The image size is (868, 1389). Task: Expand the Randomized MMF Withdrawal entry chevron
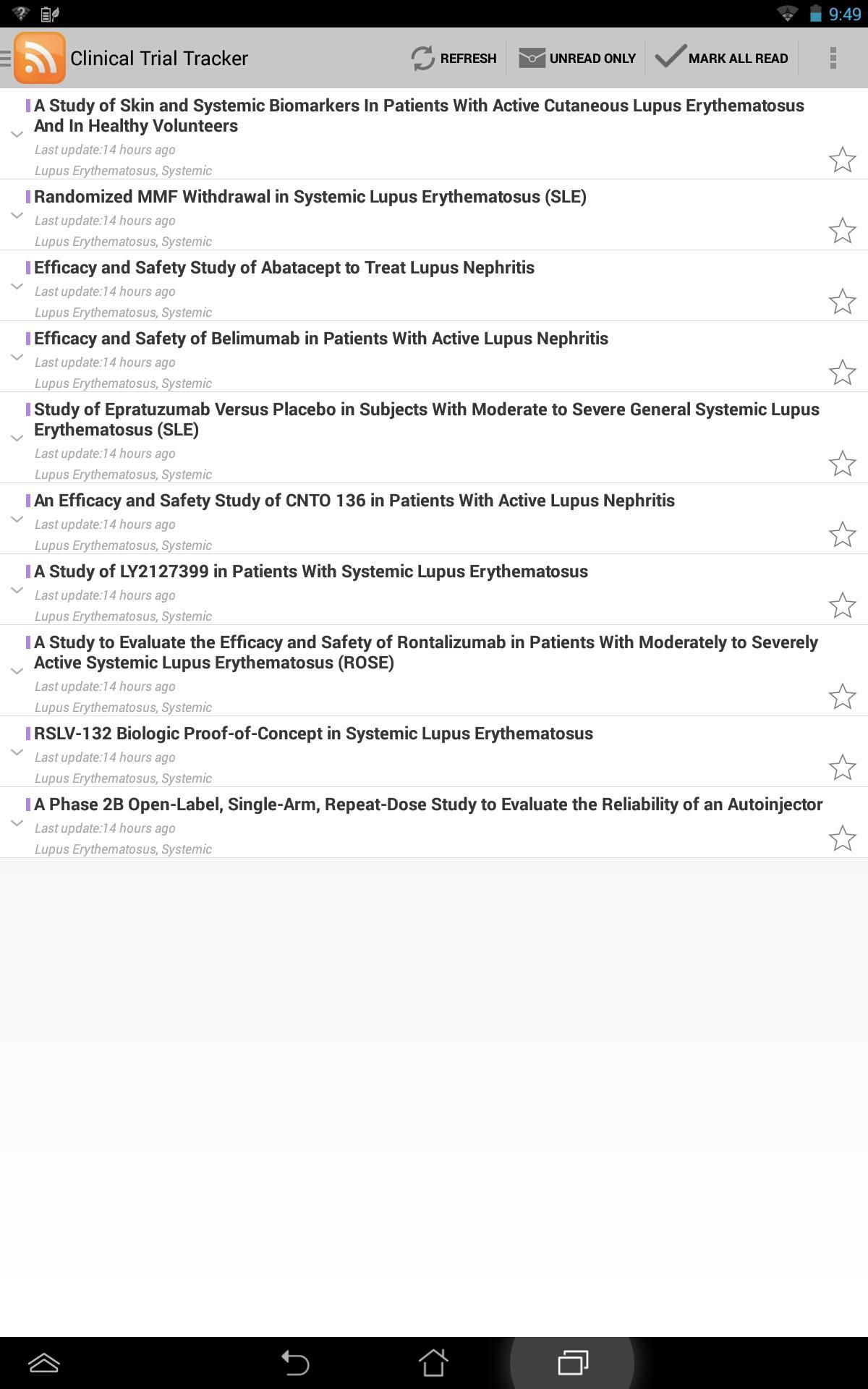17,216
